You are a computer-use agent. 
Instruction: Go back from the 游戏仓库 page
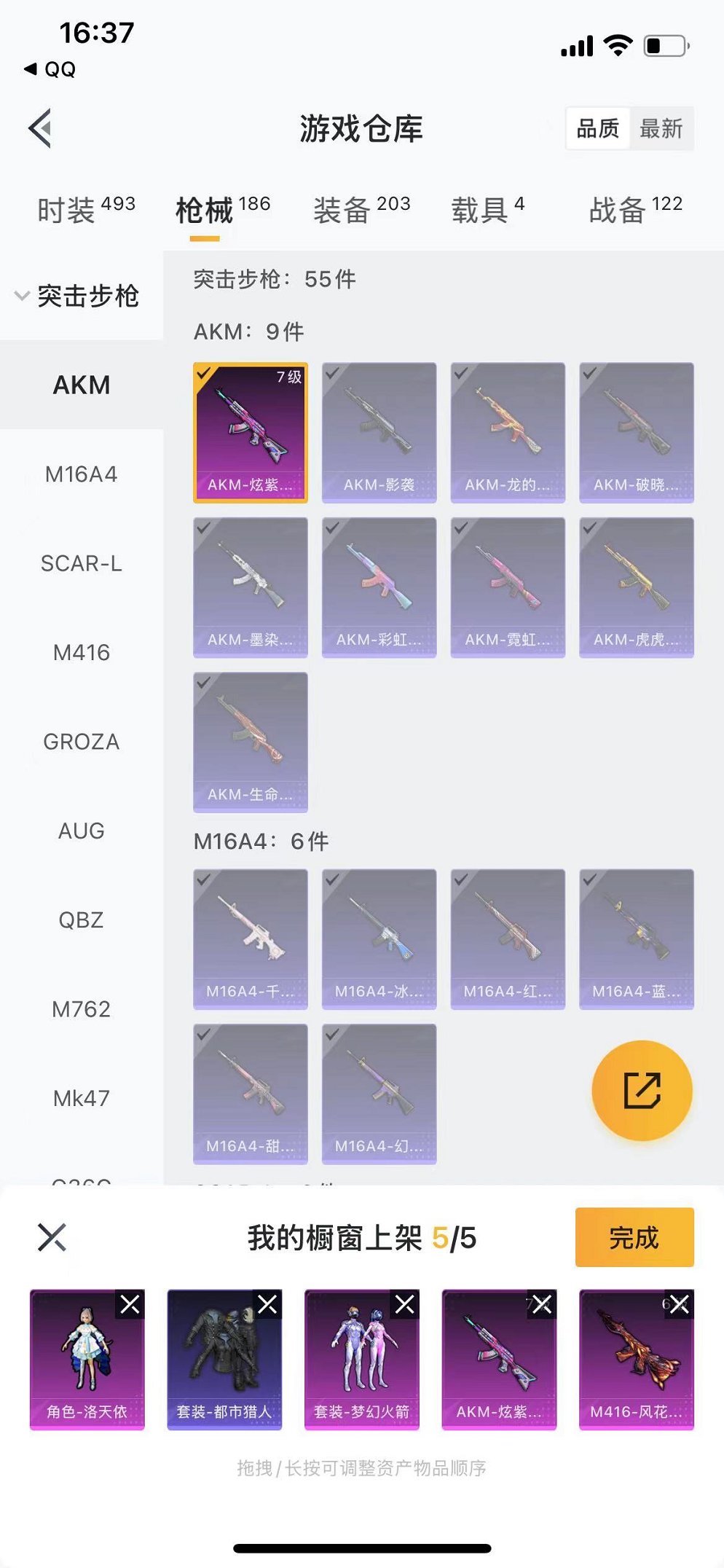click(x=41, y=128)
